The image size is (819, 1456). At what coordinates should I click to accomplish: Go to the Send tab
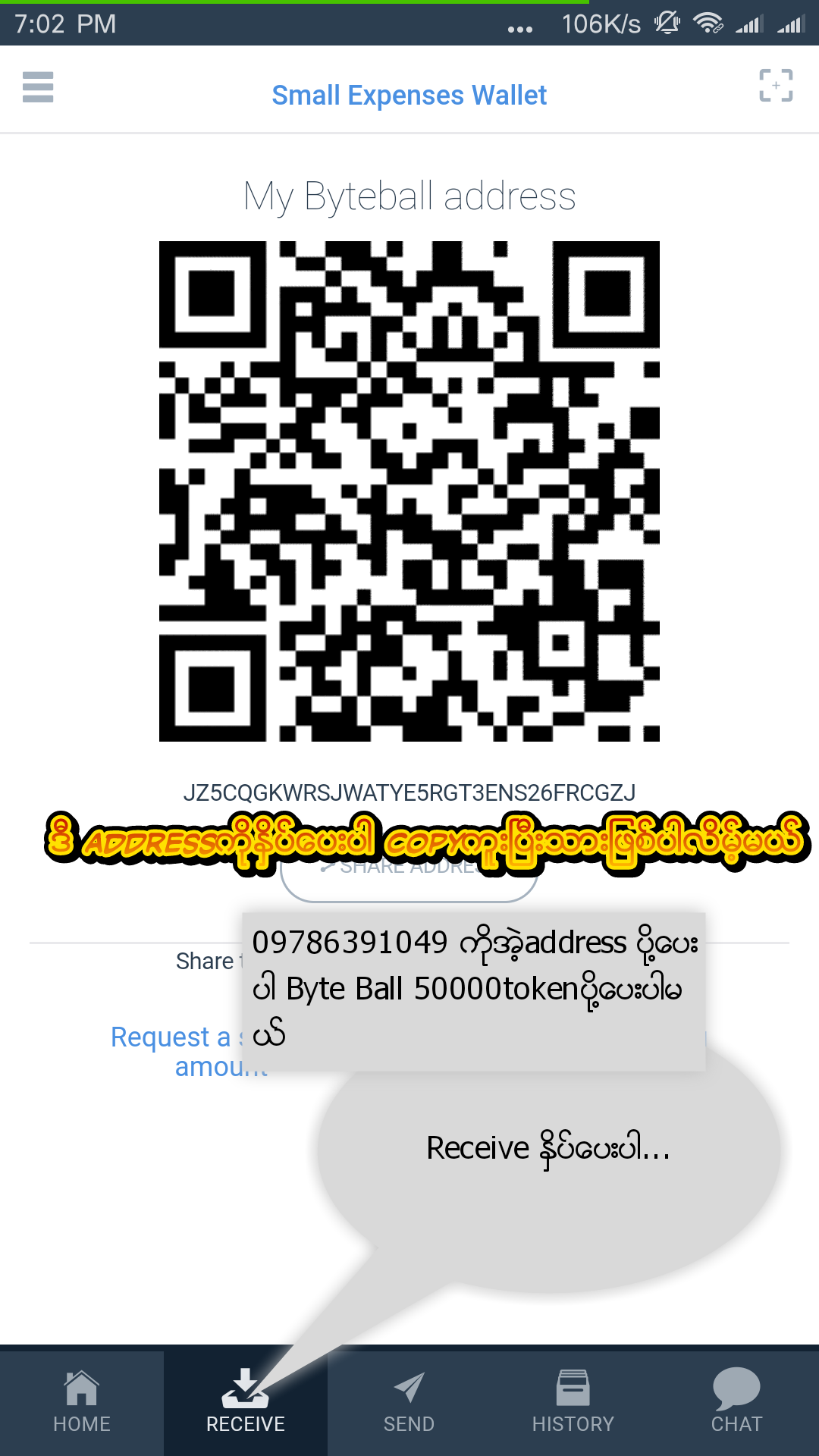coord(409,1403)
